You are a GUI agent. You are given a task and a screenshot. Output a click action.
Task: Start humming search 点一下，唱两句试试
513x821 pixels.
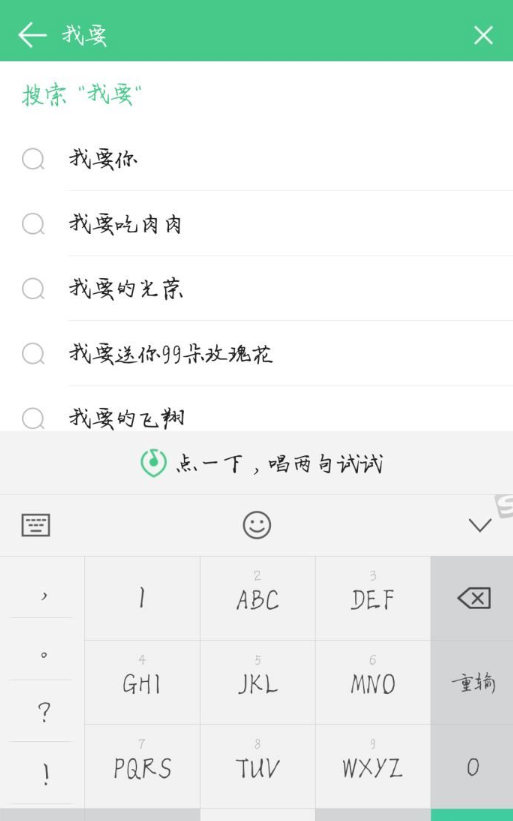coord(261,463)
